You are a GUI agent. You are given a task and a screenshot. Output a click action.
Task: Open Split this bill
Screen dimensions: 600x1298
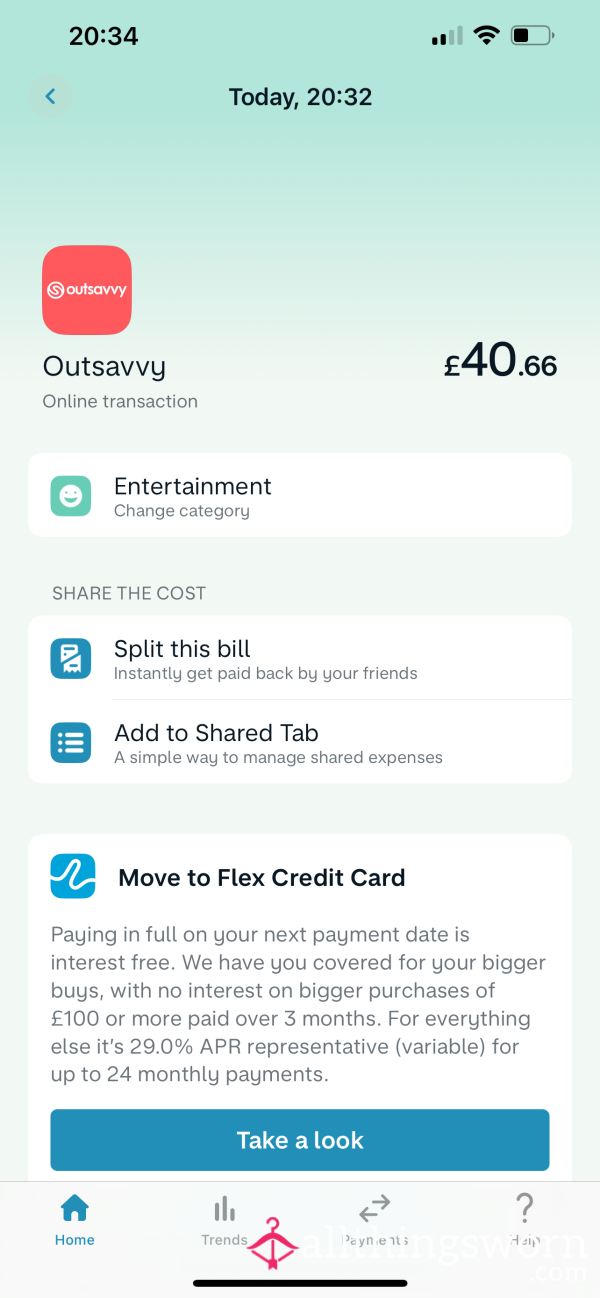click(x=300, y=658)
